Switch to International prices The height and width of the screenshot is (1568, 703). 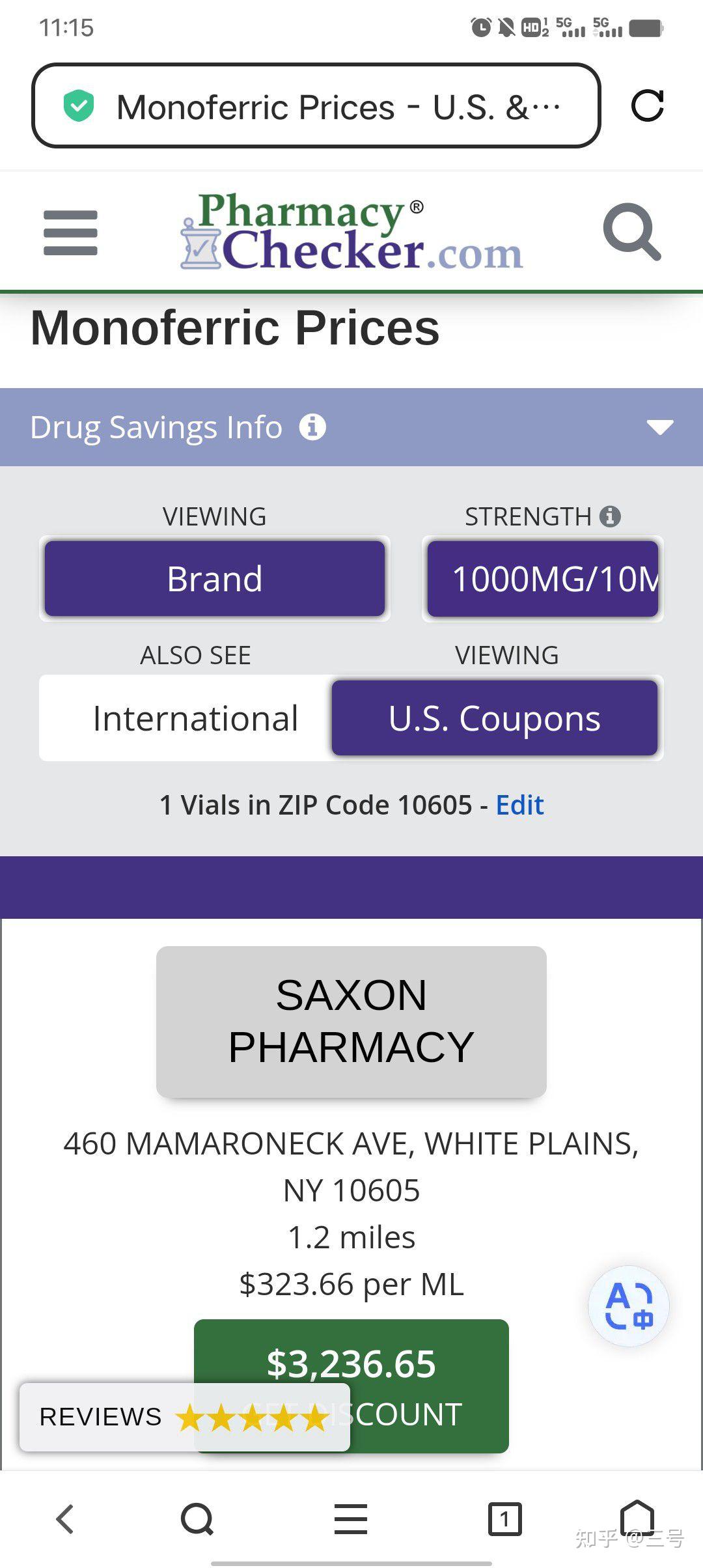[195, 718]
